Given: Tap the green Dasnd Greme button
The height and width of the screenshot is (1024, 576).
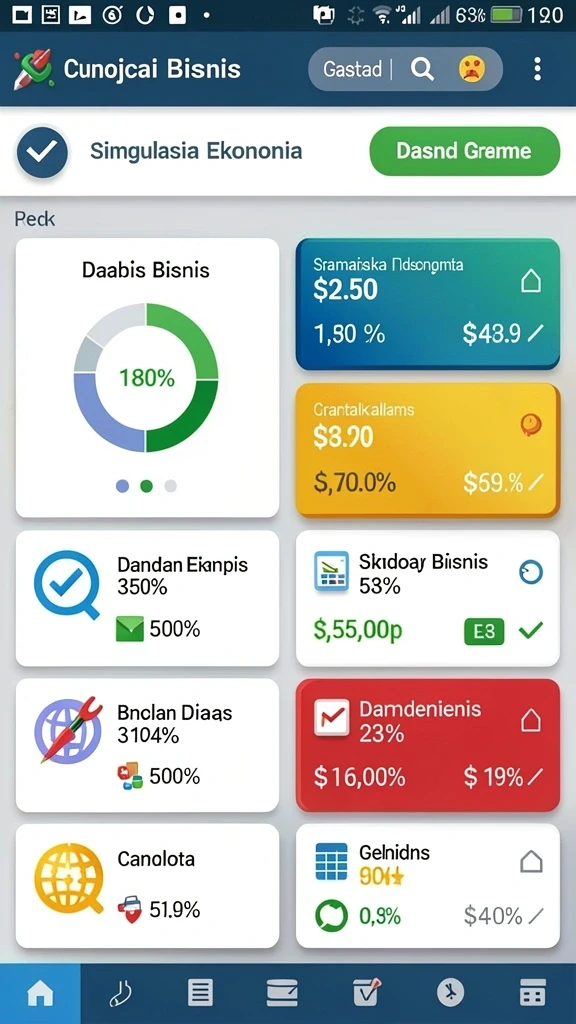Looking at the screenshot, I should 465,151.
